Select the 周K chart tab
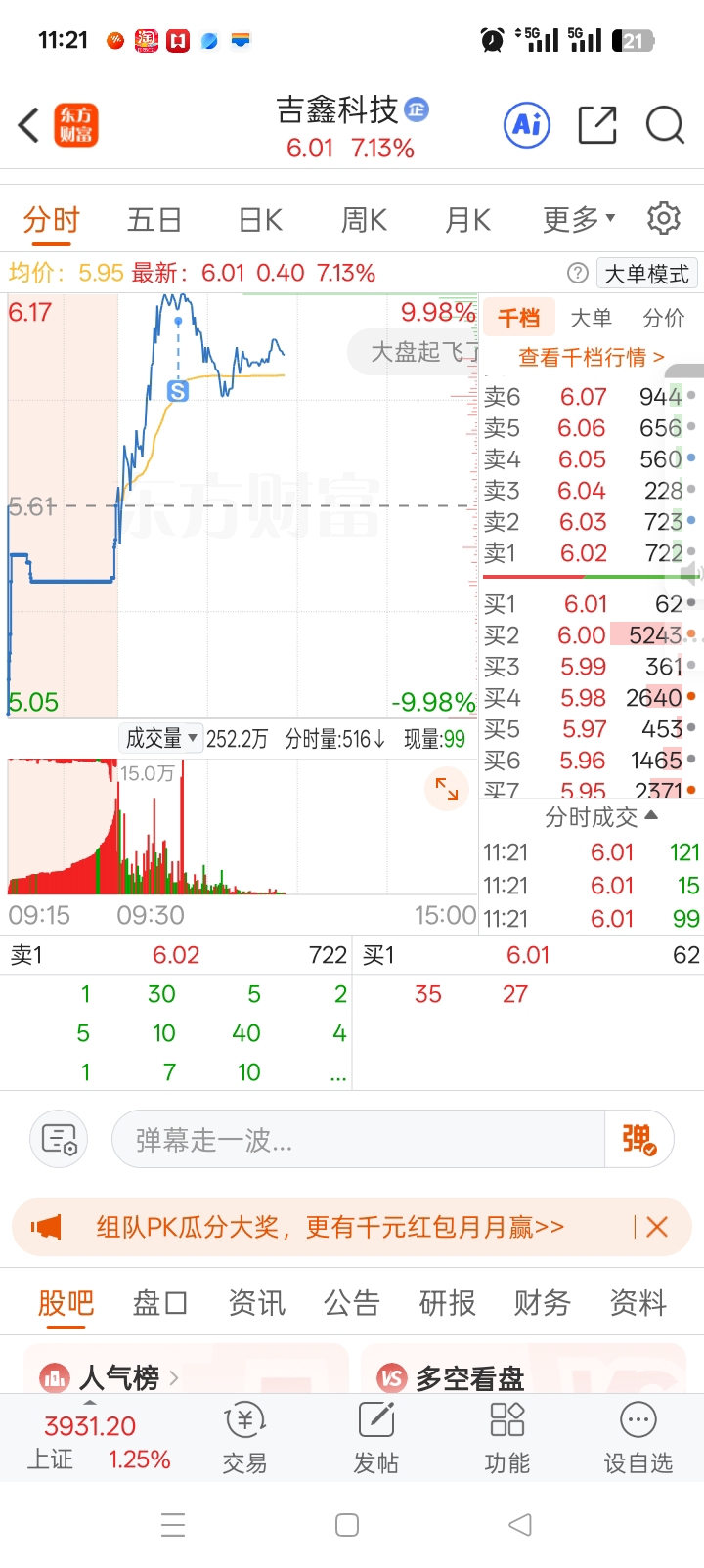The height and width of the screenshot is (1568, 704). point(364,220)
